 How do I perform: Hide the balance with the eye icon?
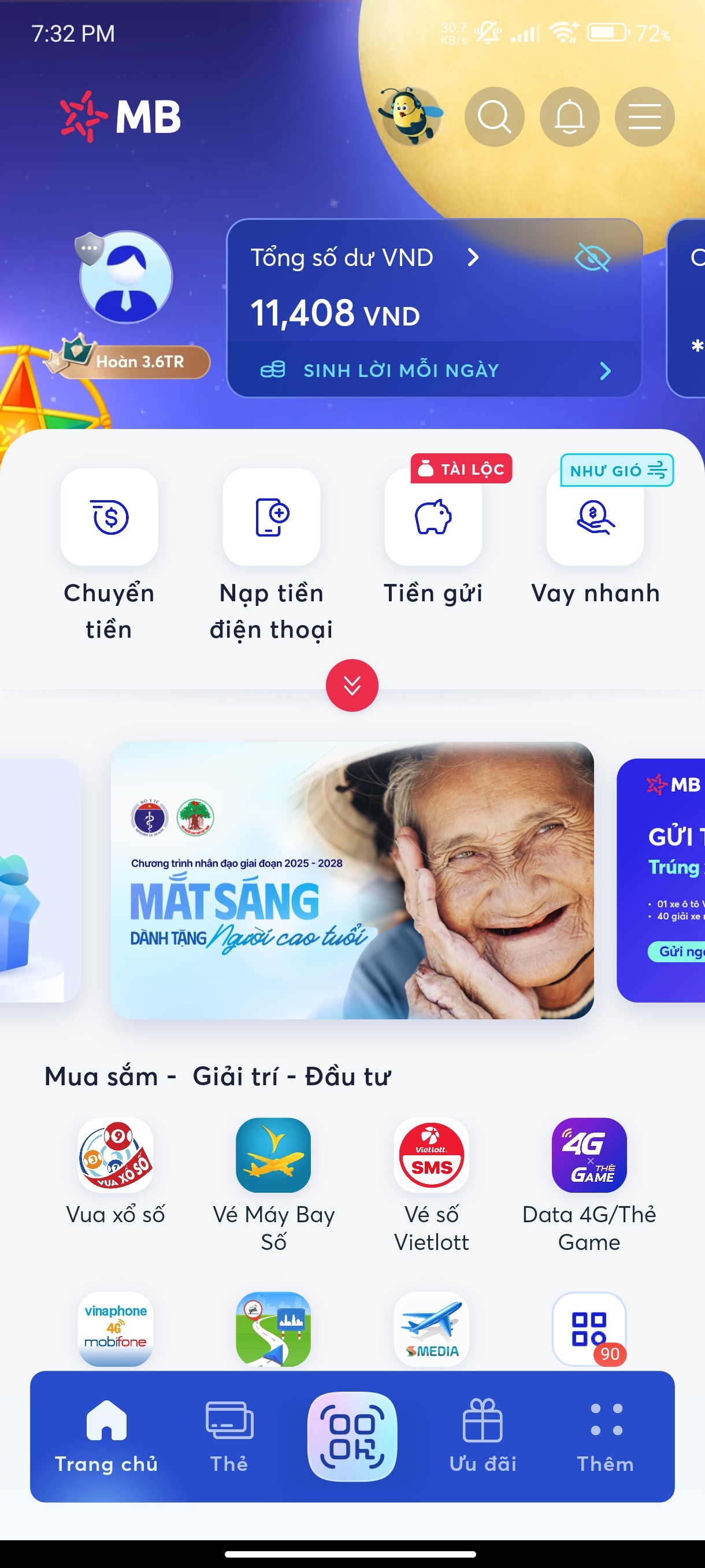[592, 257]
